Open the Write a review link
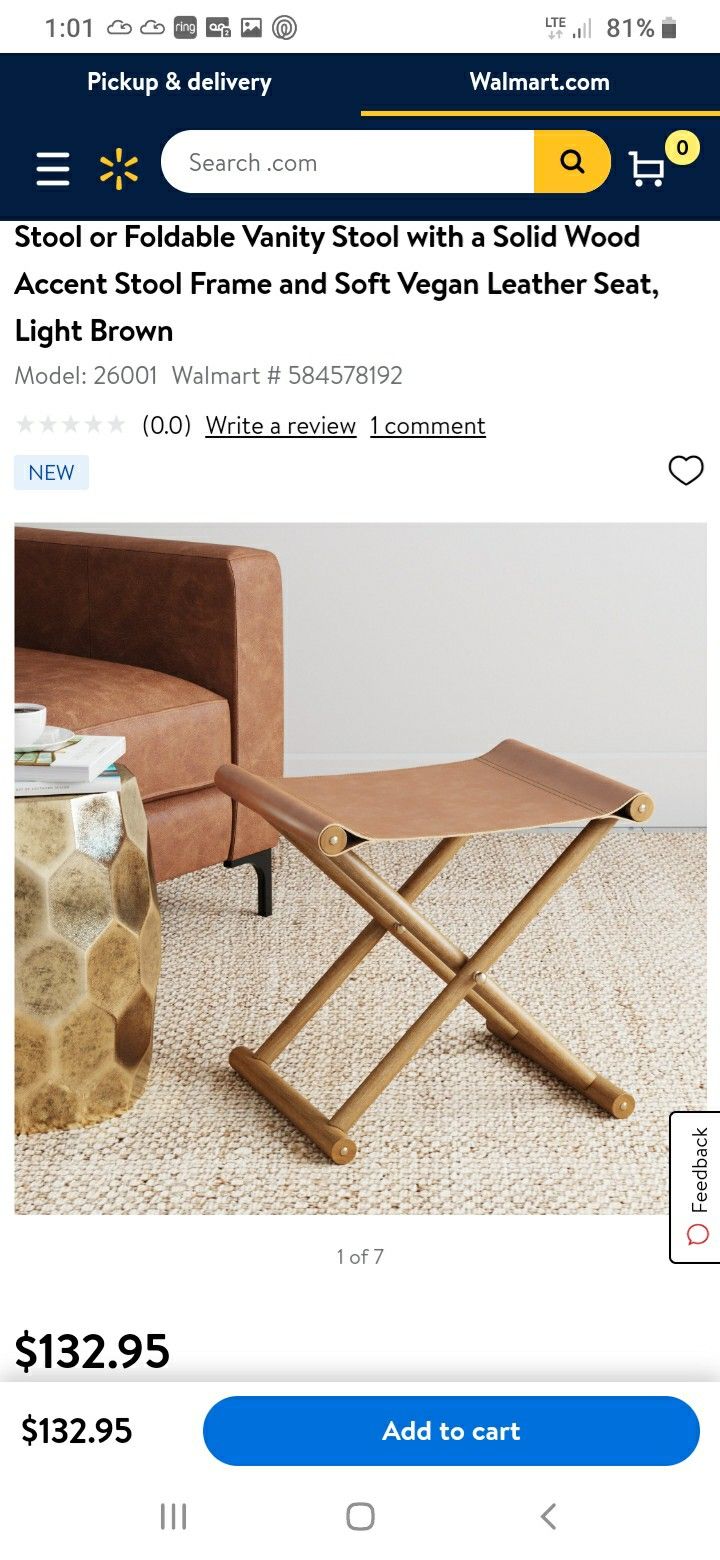Image resolution: width=720 pixels, height=1560 pixels. tap(280, 426)
